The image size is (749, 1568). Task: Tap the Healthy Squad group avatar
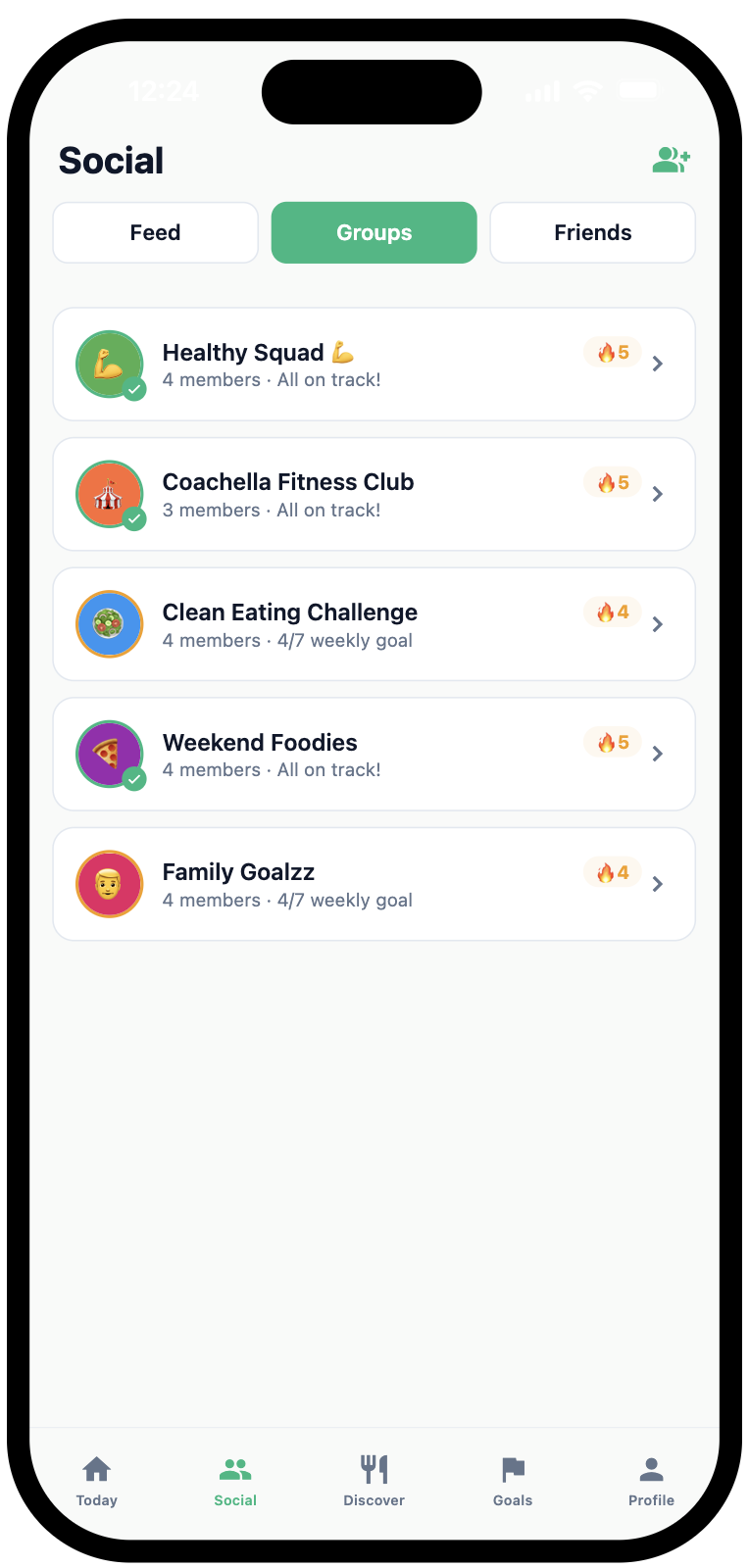109,364
